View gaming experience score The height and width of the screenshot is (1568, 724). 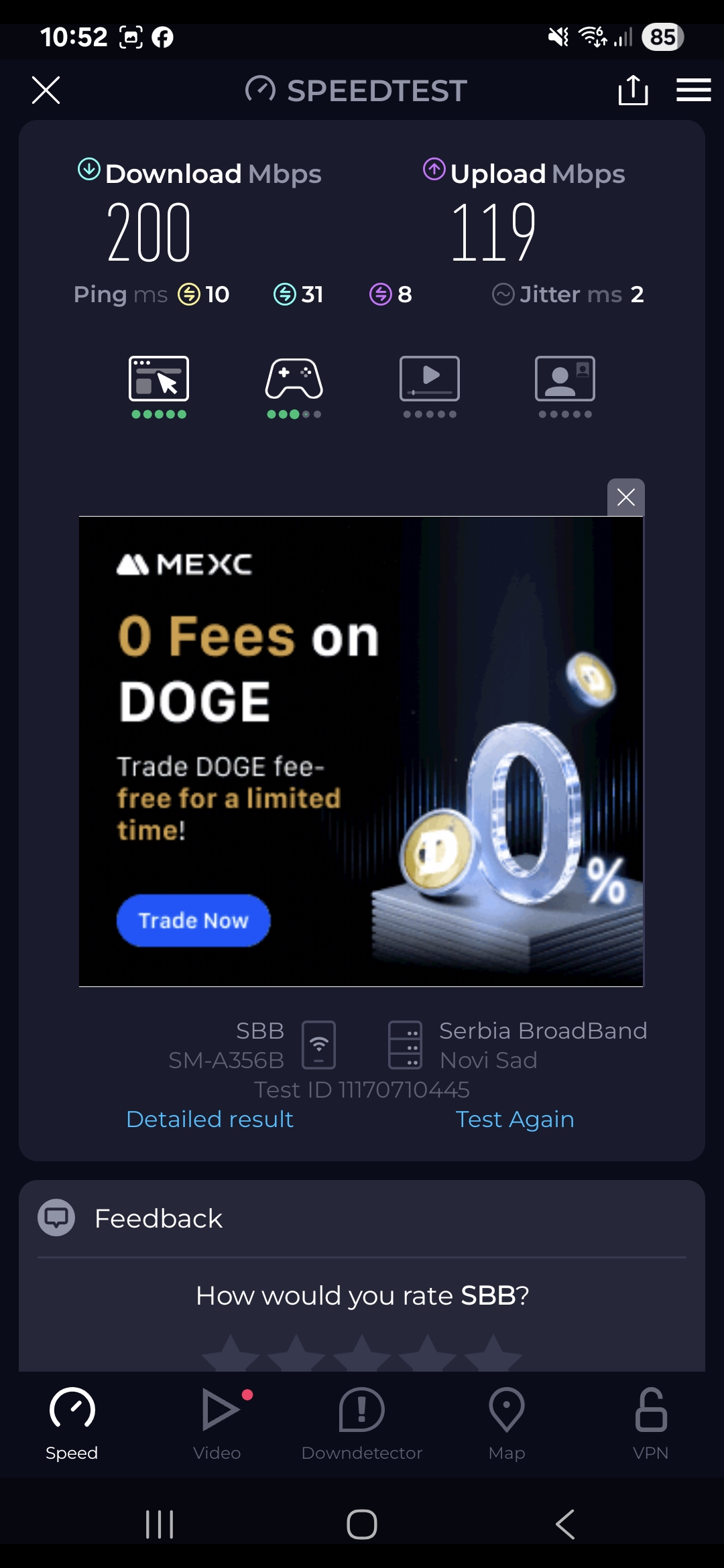coord(294,385)
